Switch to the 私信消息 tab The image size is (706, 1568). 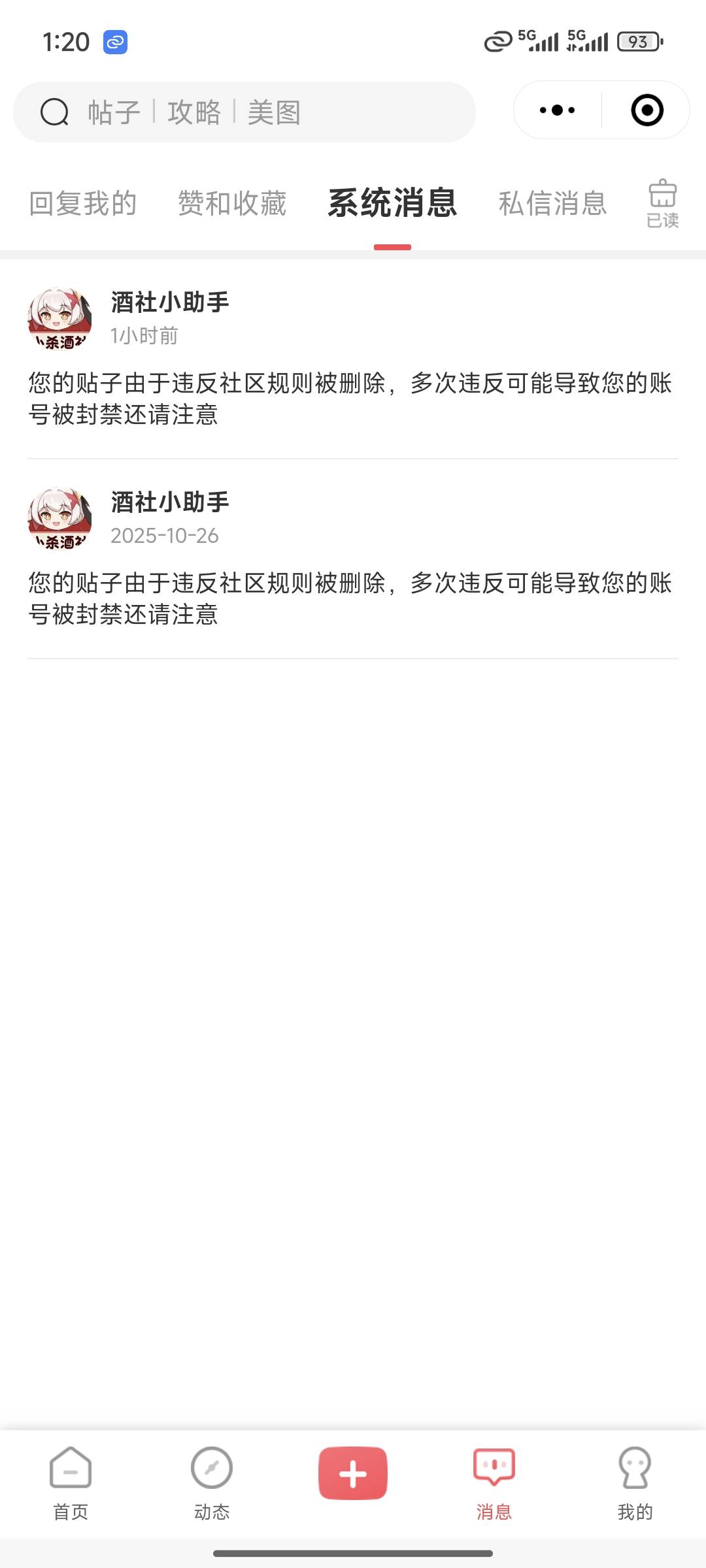pyautogui.click(x=552, y=203)
